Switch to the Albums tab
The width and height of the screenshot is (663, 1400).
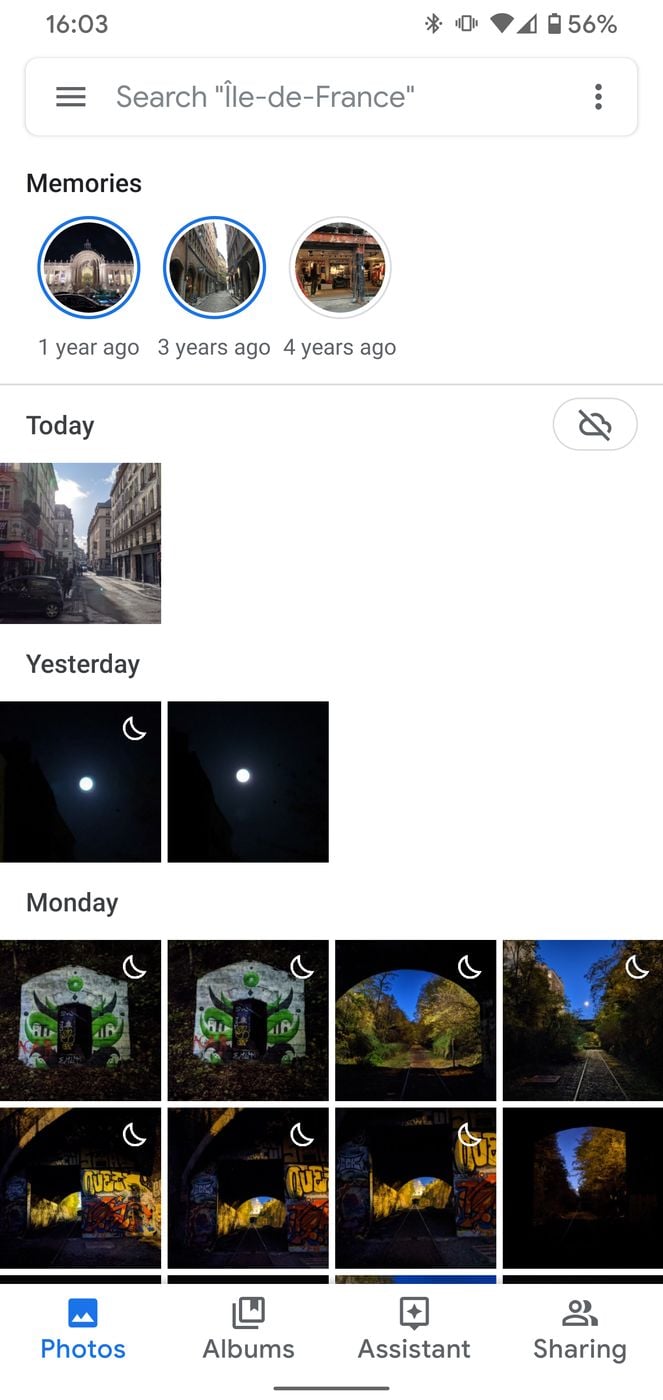pyautogui.click(x=248, y=1330)
